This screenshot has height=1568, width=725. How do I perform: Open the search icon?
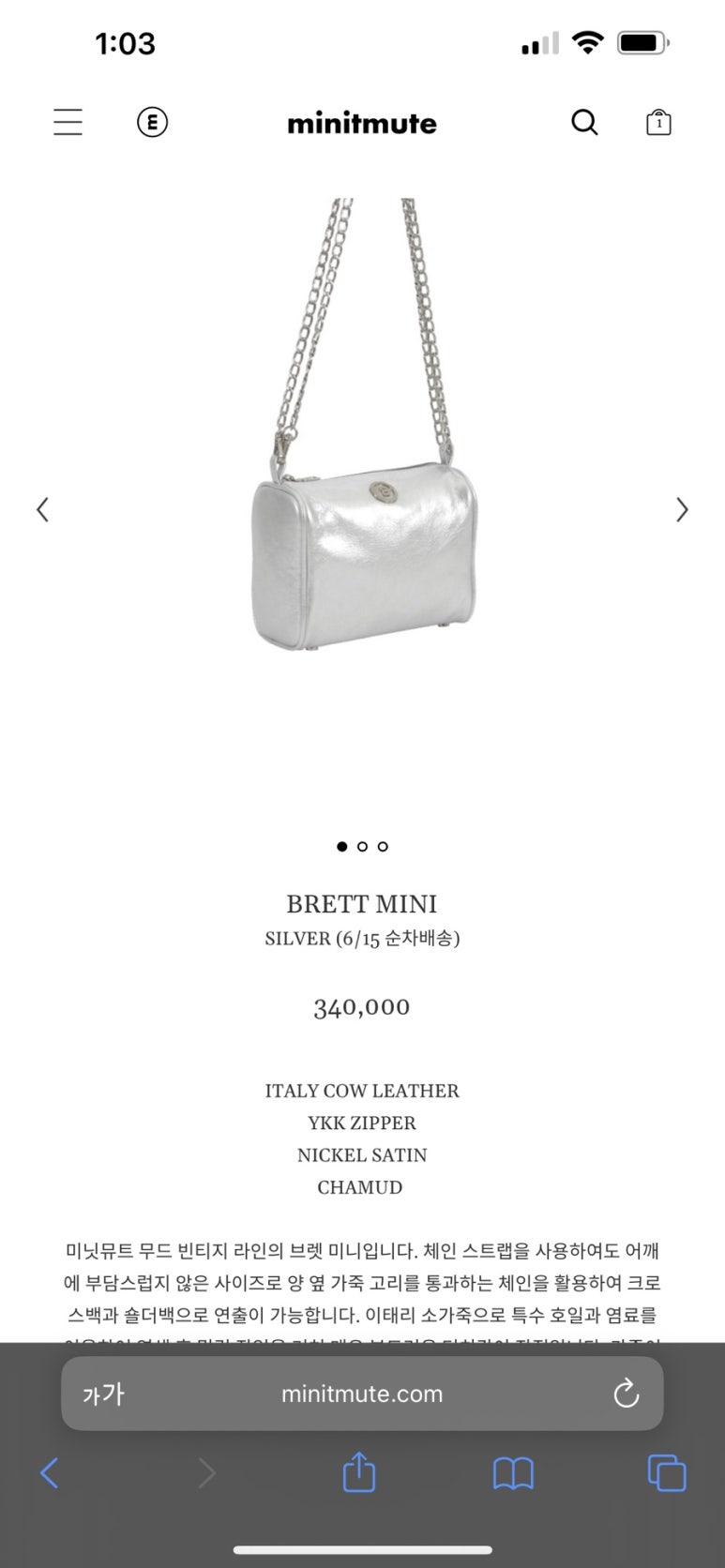coord(584,123)
